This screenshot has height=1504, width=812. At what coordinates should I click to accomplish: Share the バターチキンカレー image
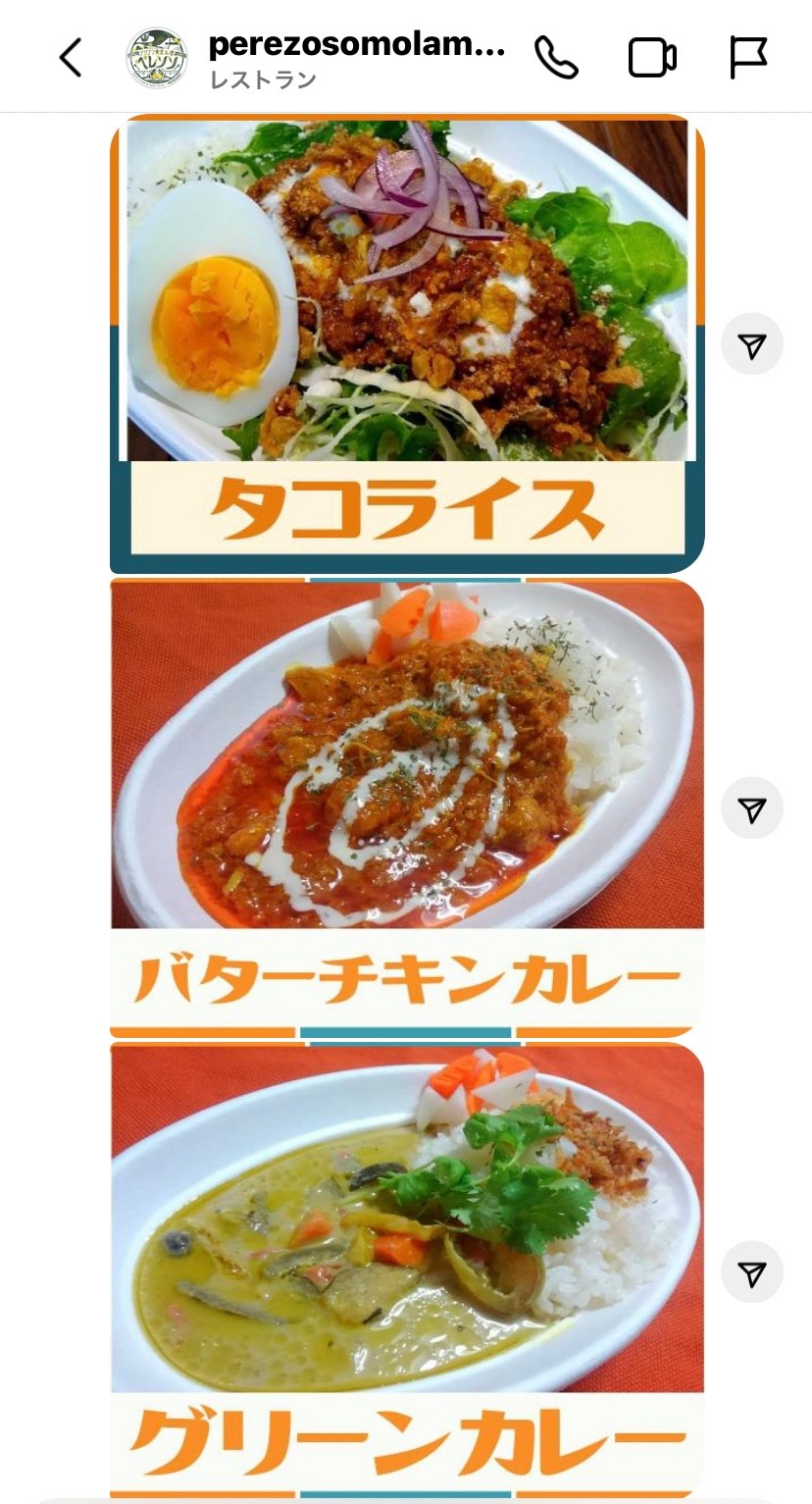pos(751,809)
